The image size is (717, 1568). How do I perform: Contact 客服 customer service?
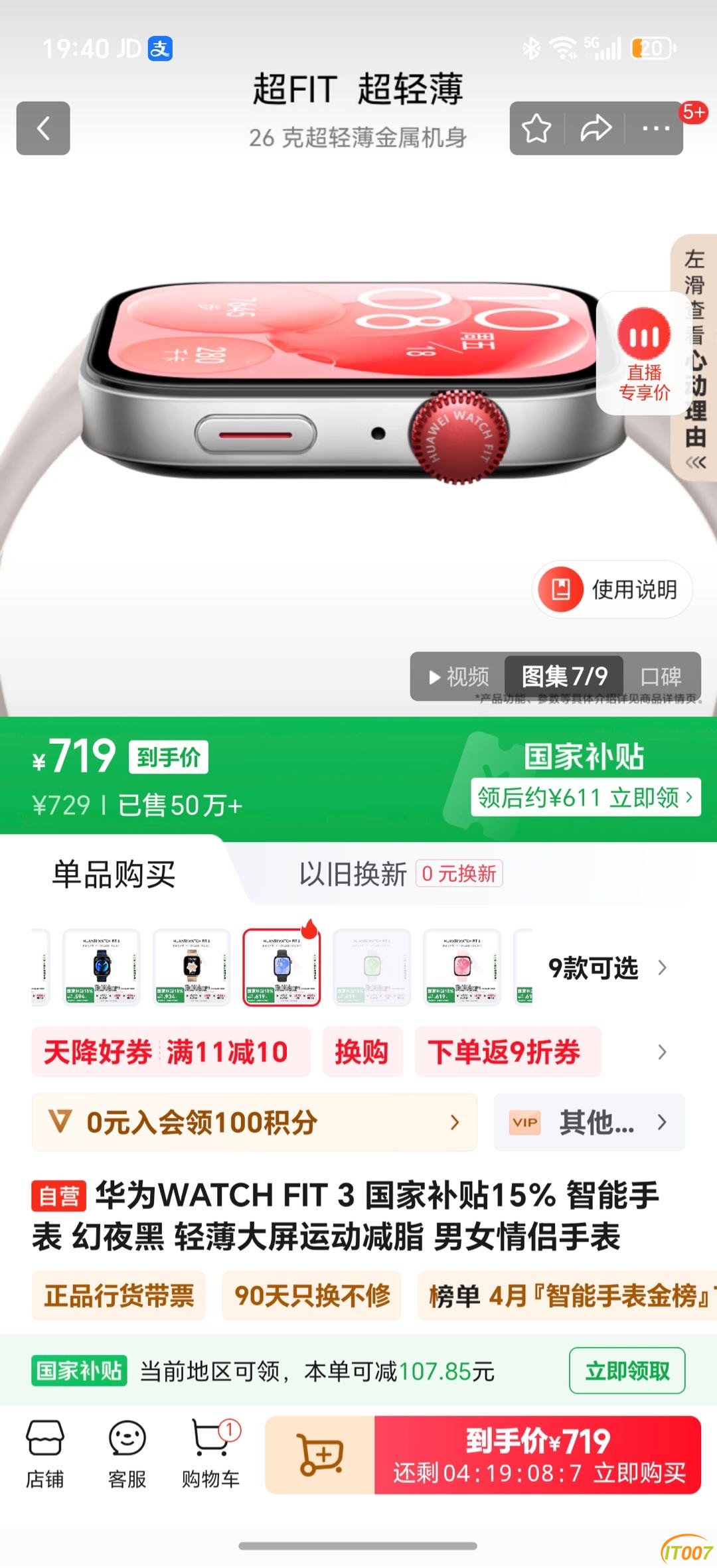[x=127, y=1454]
